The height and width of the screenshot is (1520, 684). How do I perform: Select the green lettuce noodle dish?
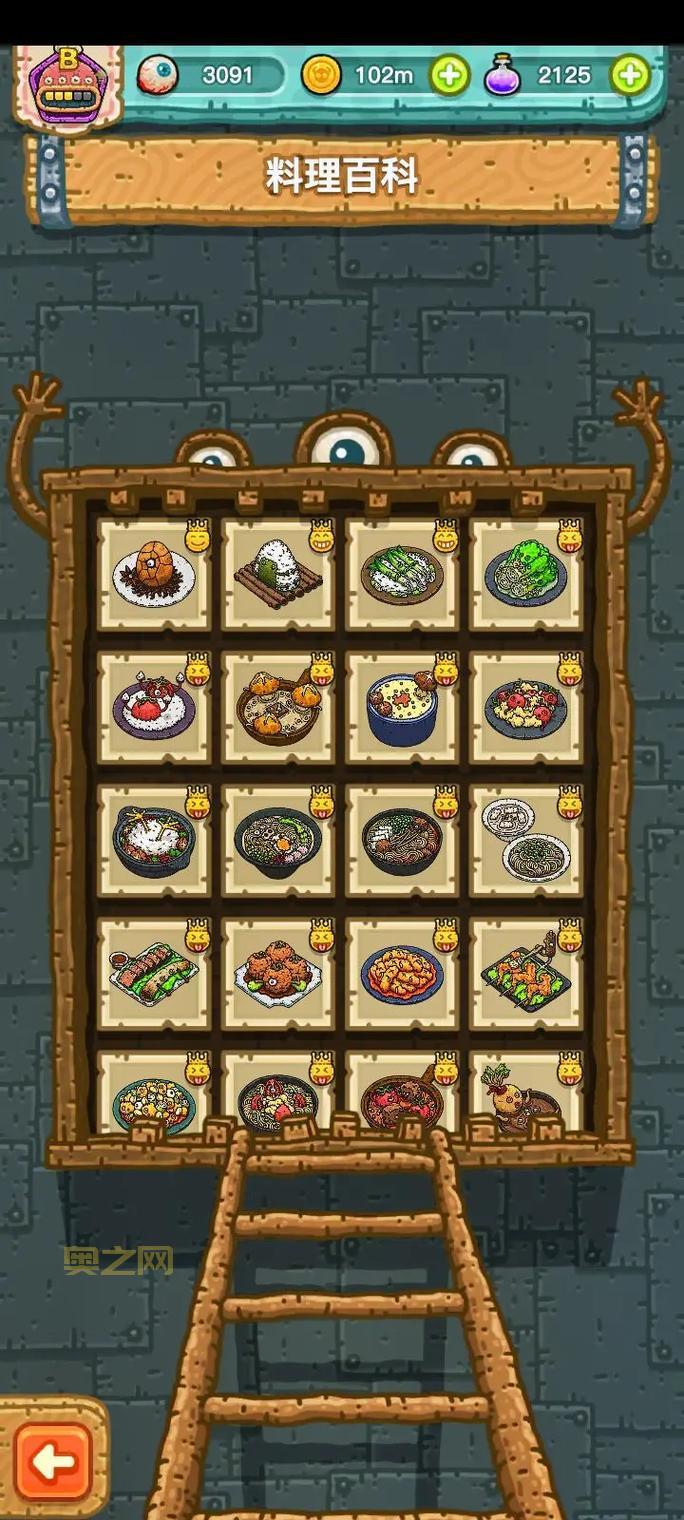pos(525,575)
